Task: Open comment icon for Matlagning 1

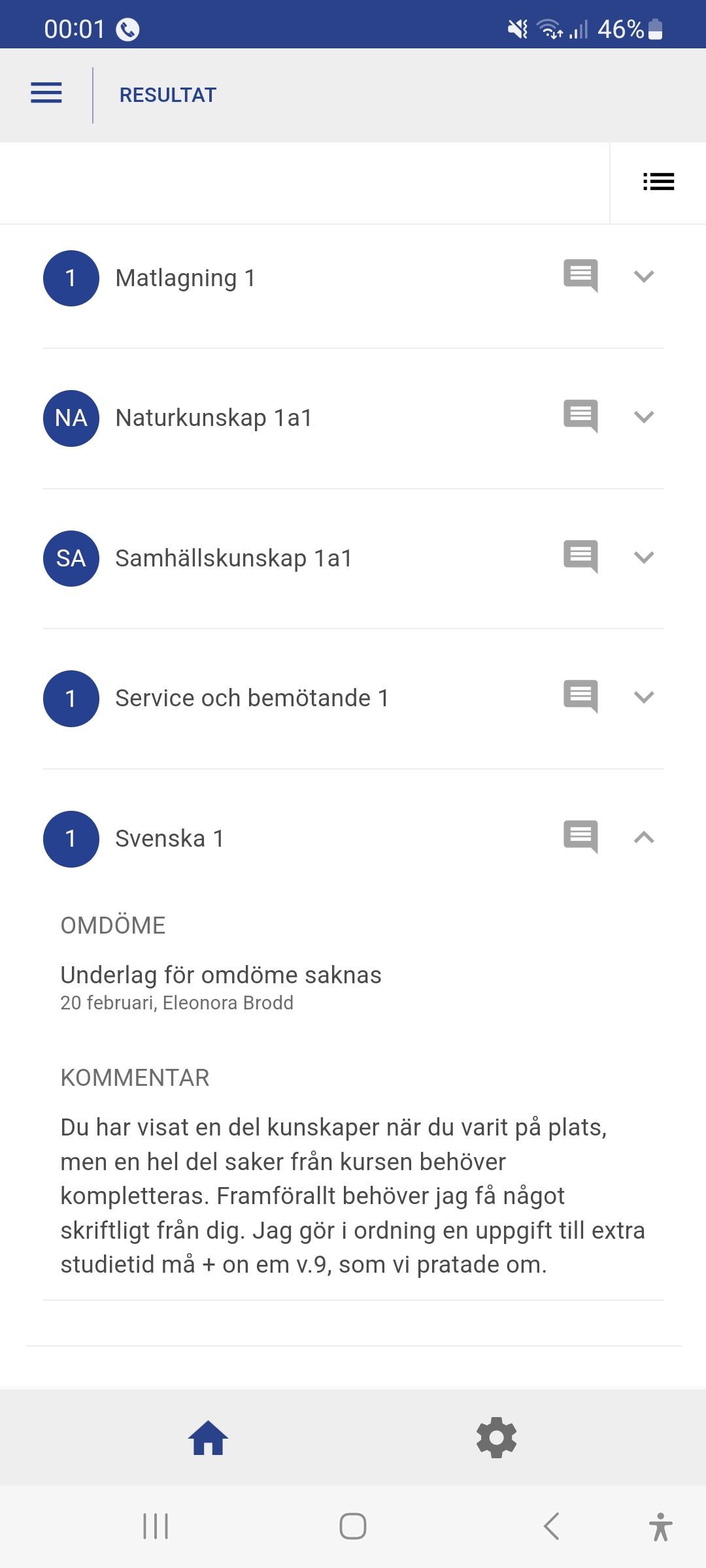Action: click(580, 276)
